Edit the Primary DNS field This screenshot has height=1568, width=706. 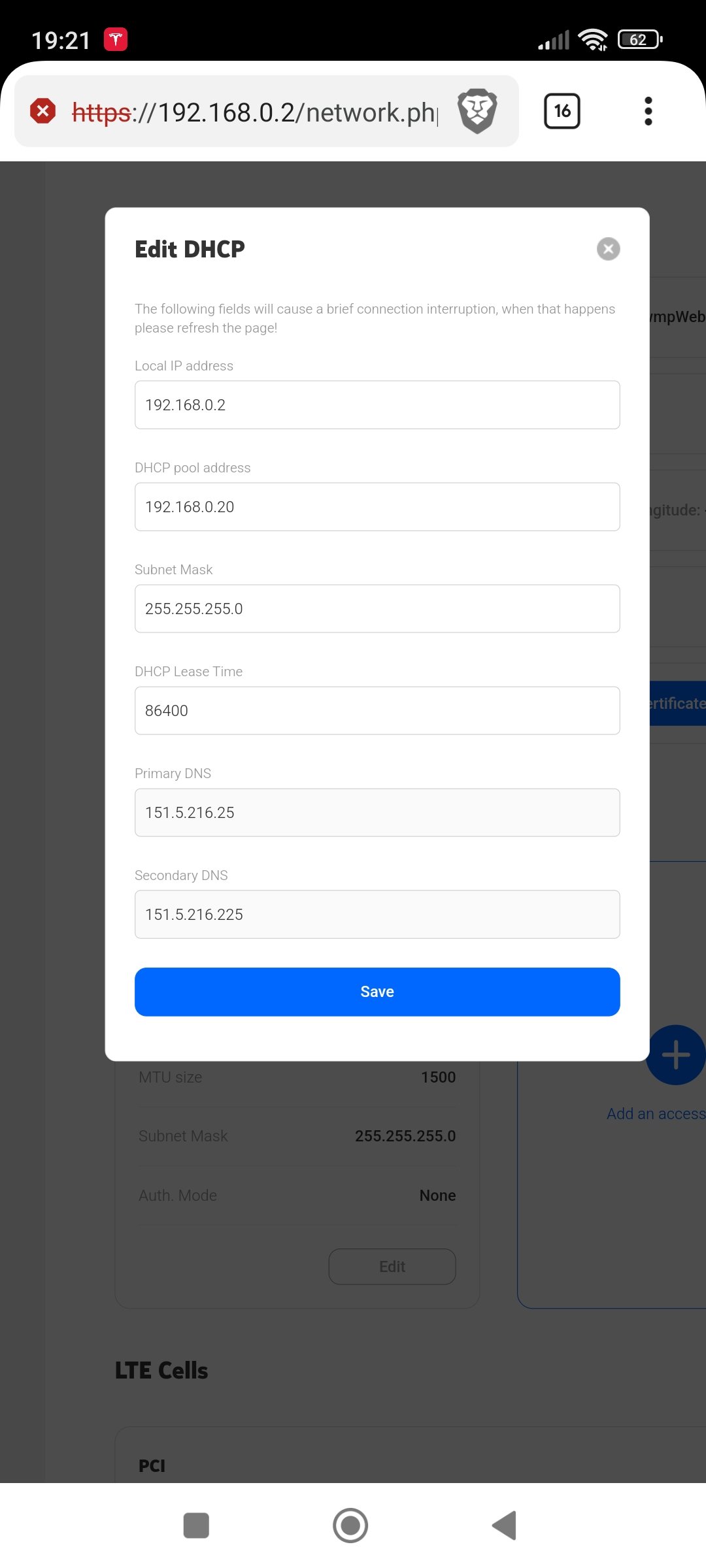pyautogui.click(x=377, y=813)
